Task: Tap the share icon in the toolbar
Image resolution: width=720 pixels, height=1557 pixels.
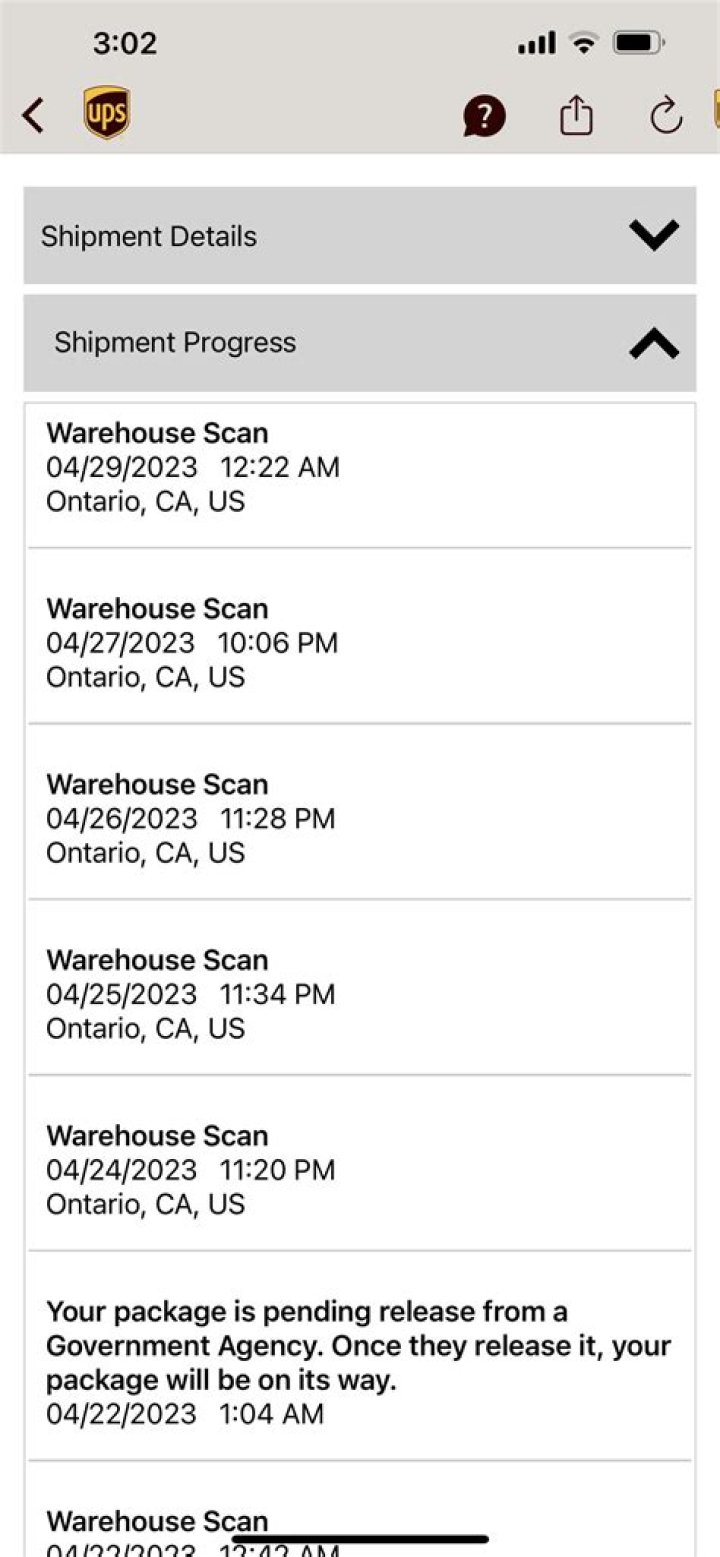Action: pos(575,115)
